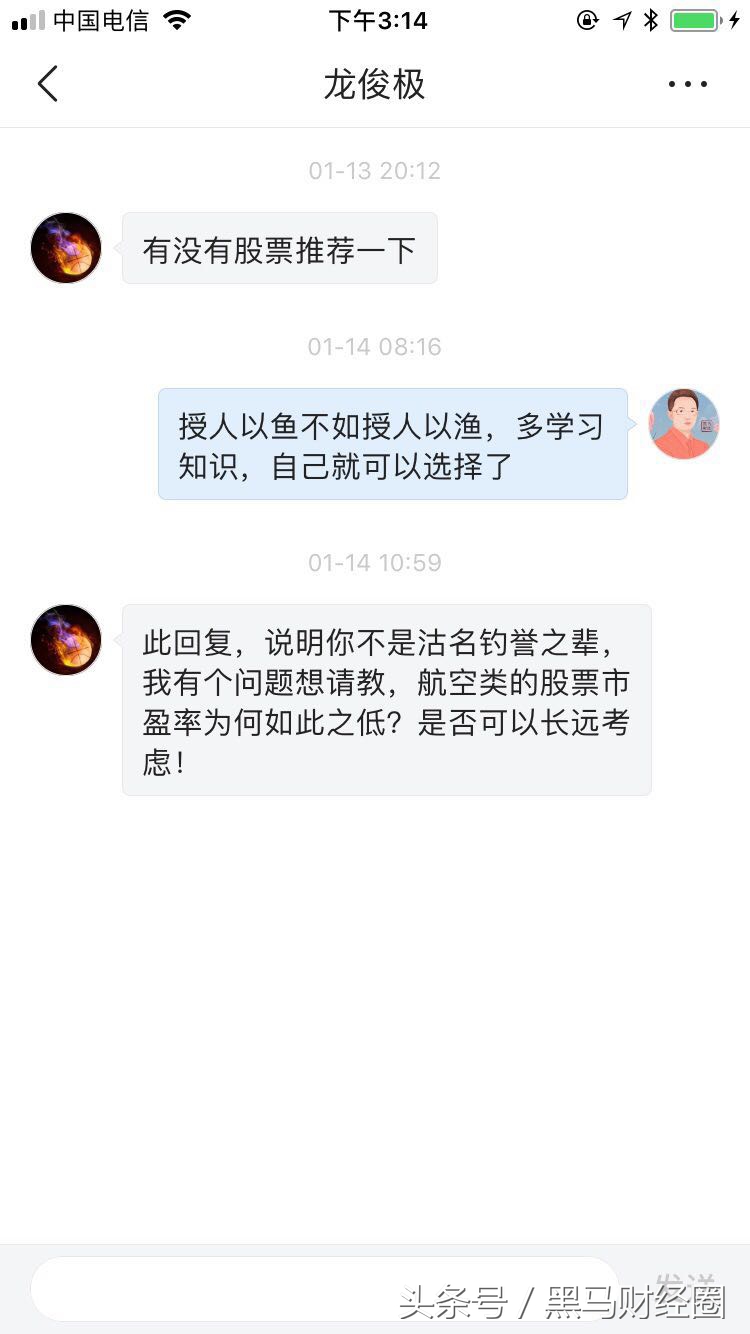Tap the fiery basketball avatar beside the first message
Image resolution: width=750 pixels, height=1334 pixels.
tap(65, 248)
